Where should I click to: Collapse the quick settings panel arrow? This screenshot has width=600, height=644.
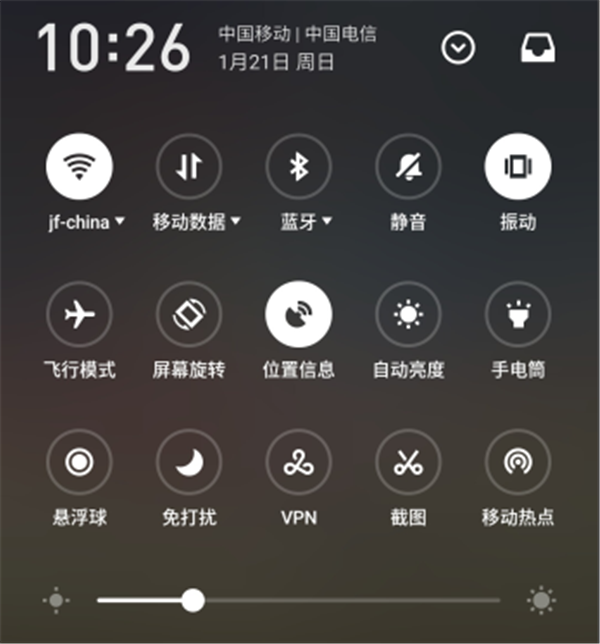[x=459, y=48]
